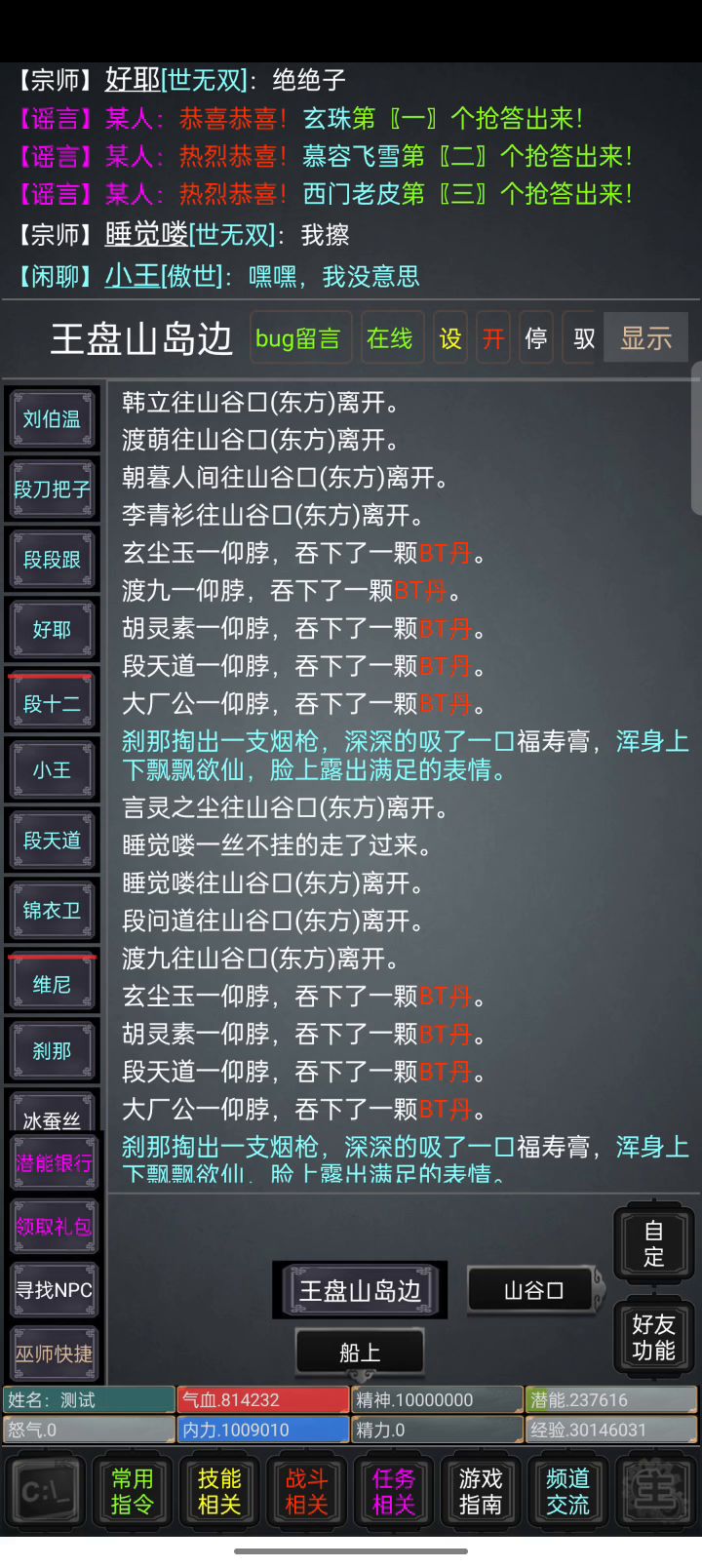Open 潜能银行
Image resolution: width=702 pixels, height=1568 pixels.
(x=55, y=1163)
